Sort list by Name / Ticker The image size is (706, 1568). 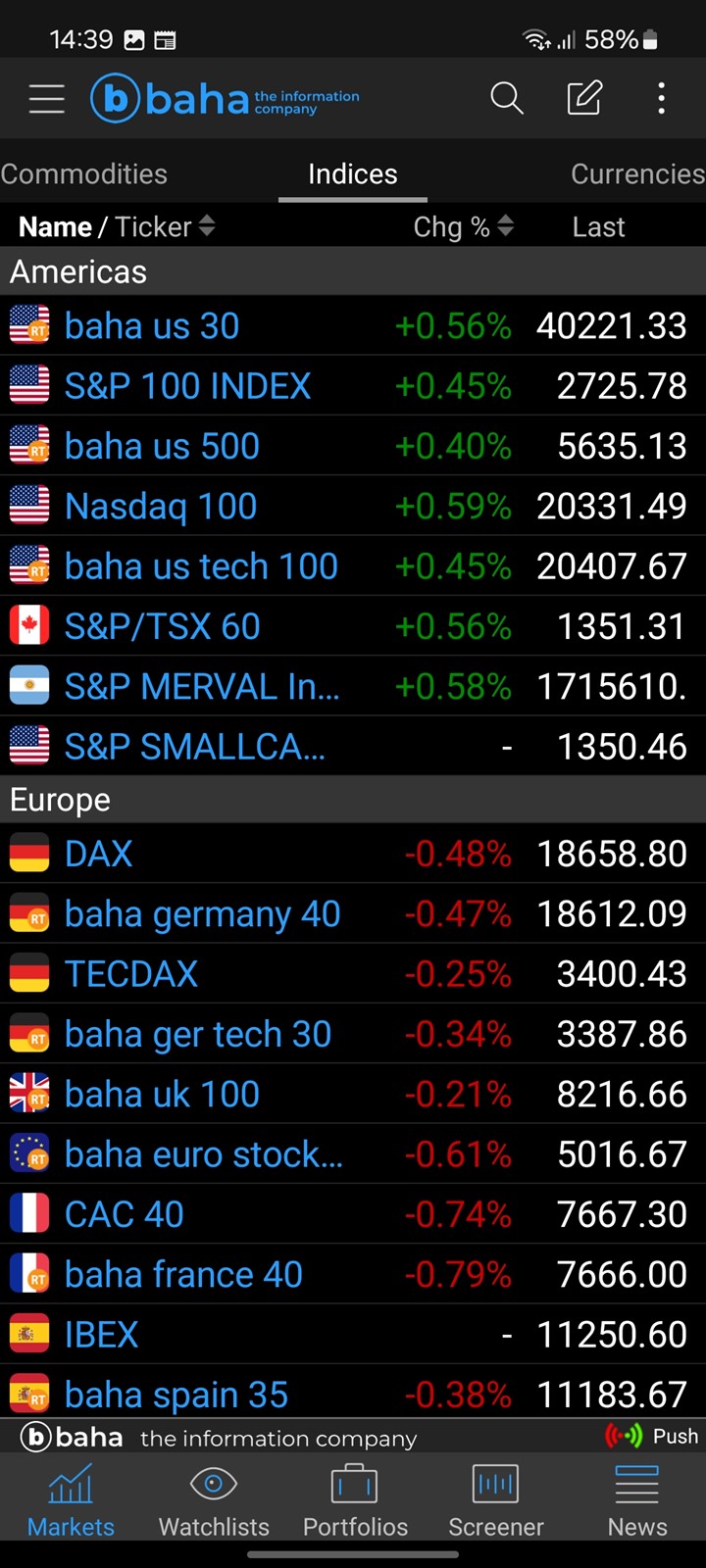tap(117, 226)
